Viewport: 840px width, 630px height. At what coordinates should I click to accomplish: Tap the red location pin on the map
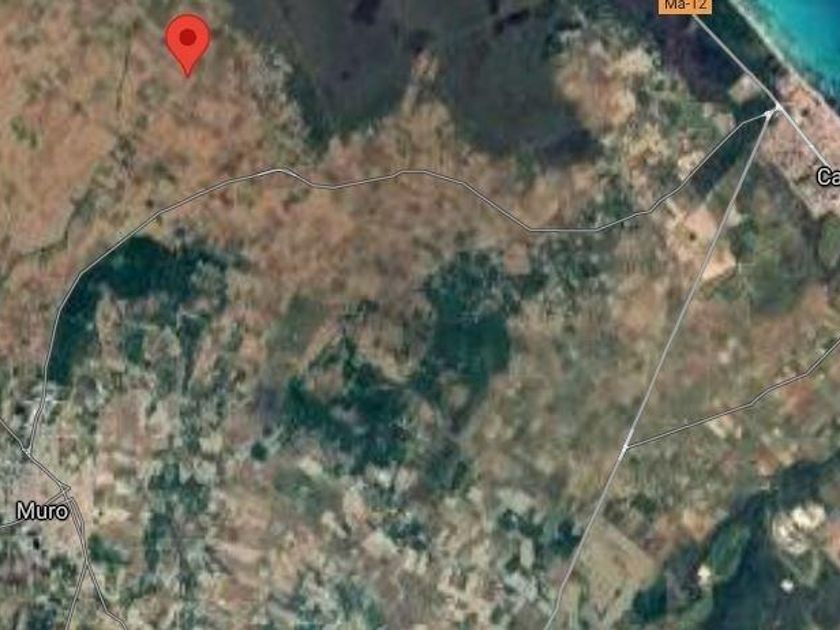187,39
